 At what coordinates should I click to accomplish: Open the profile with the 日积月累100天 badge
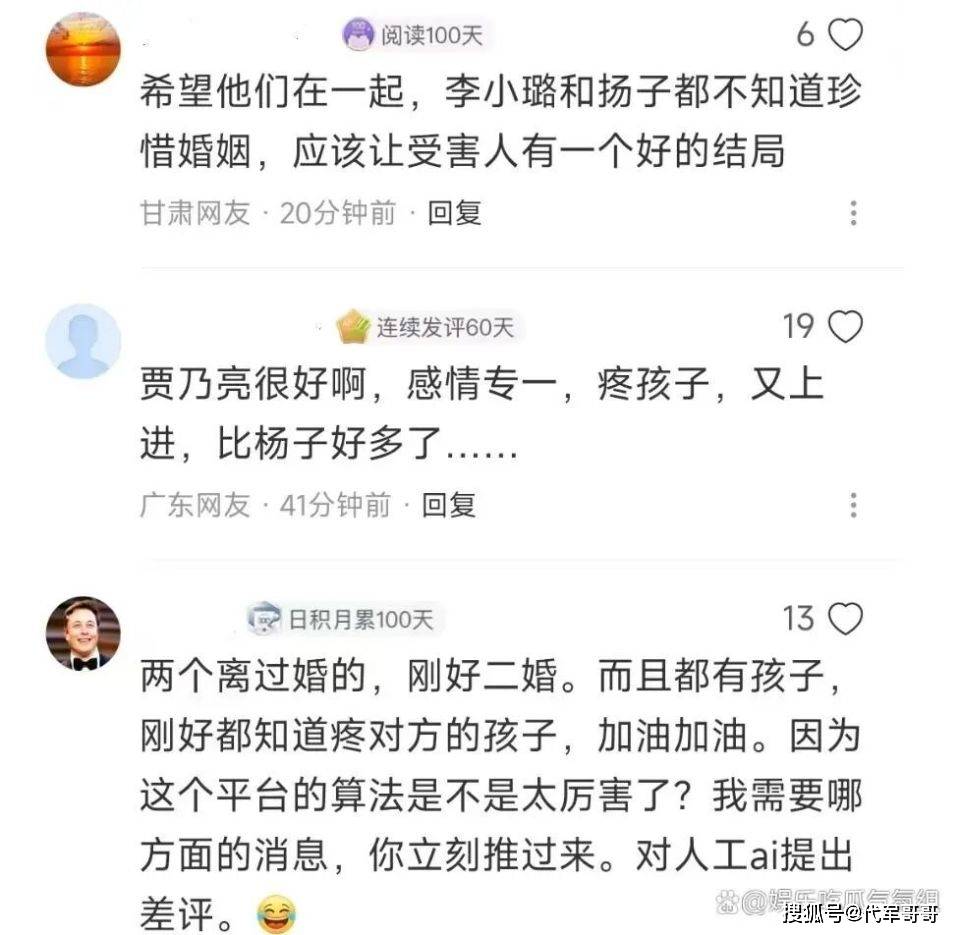[83, 634]
